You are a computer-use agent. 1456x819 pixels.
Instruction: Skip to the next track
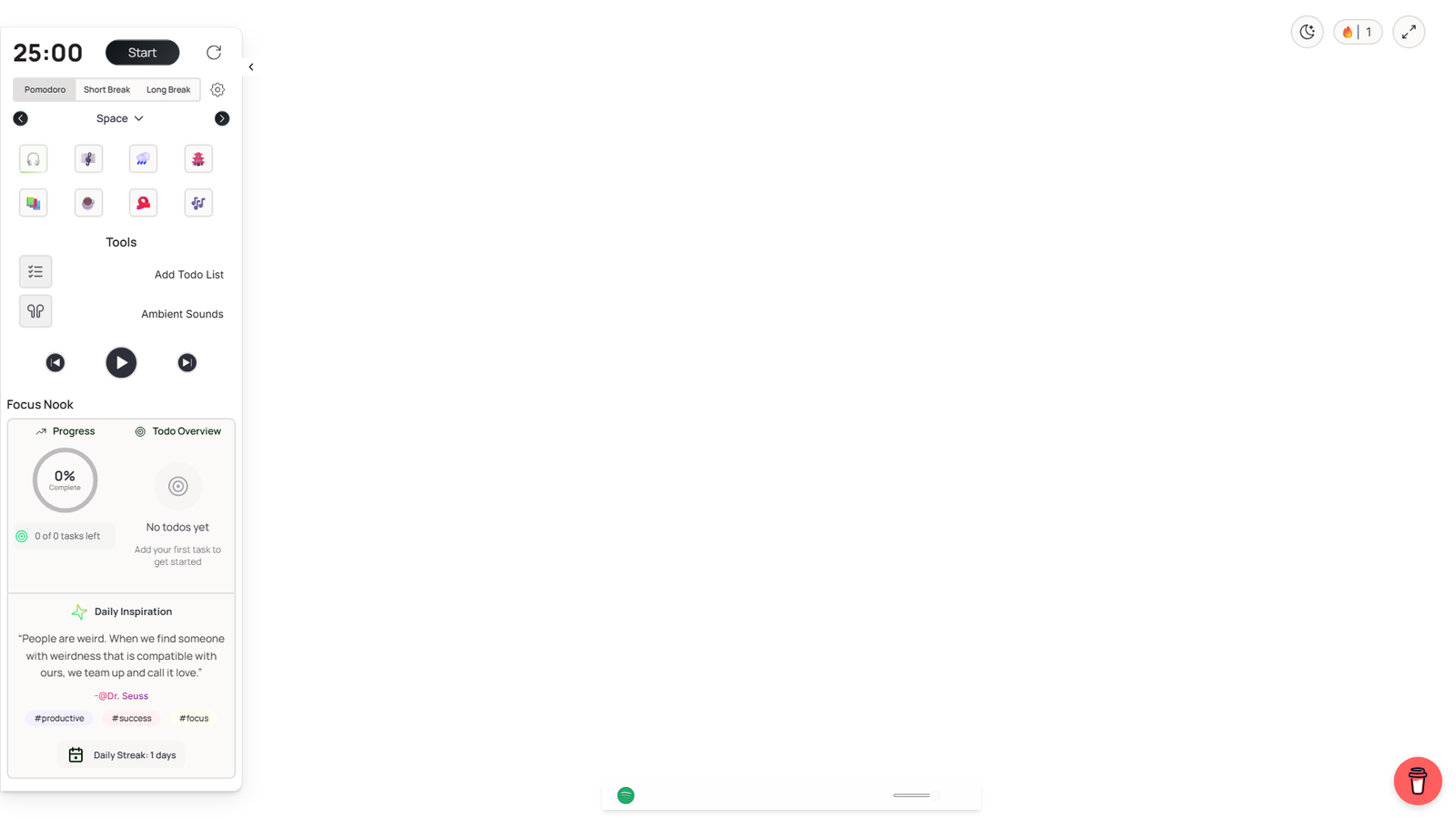tap(187, 362)
